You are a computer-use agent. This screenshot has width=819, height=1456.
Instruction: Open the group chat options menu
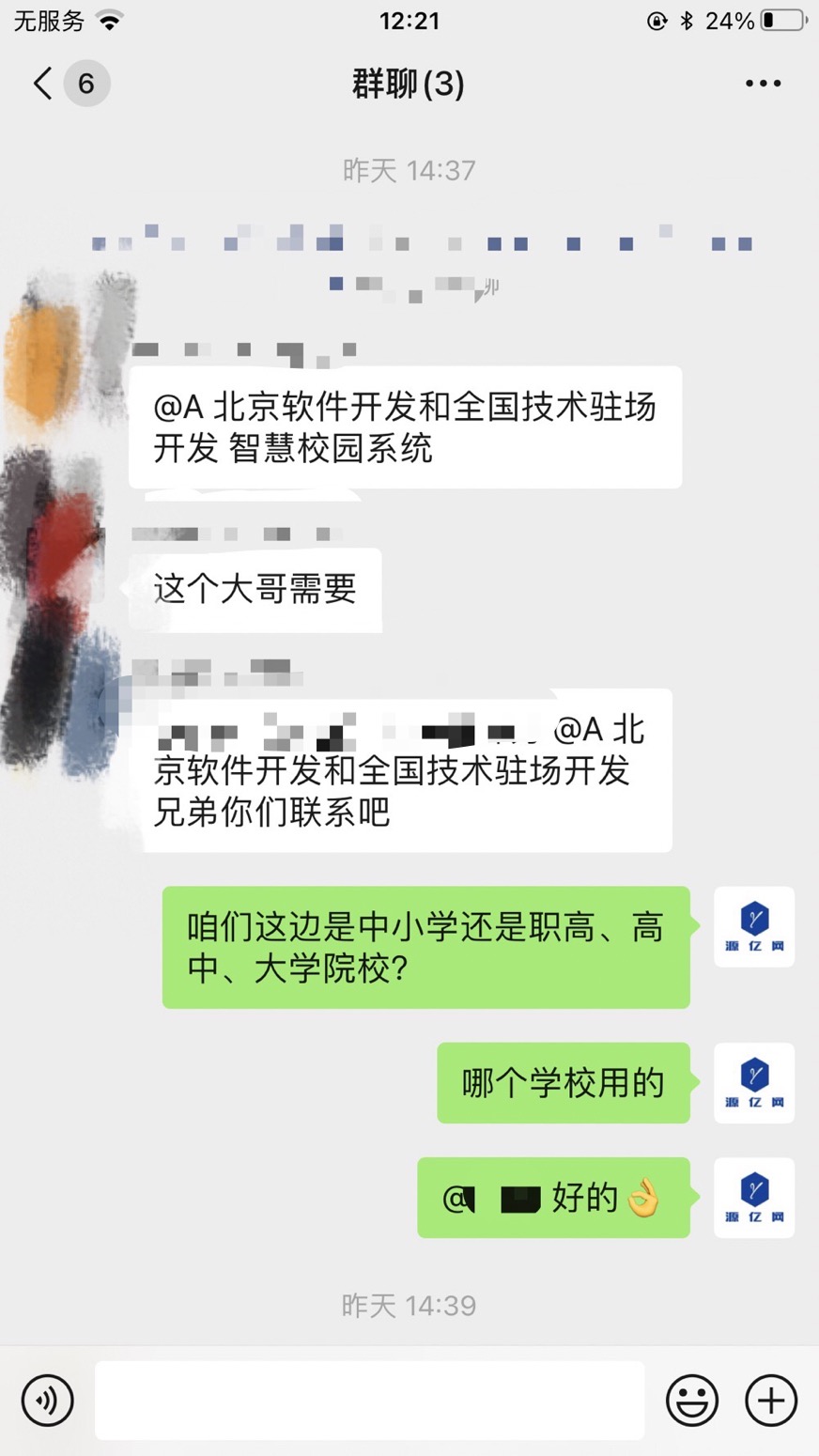763,84
